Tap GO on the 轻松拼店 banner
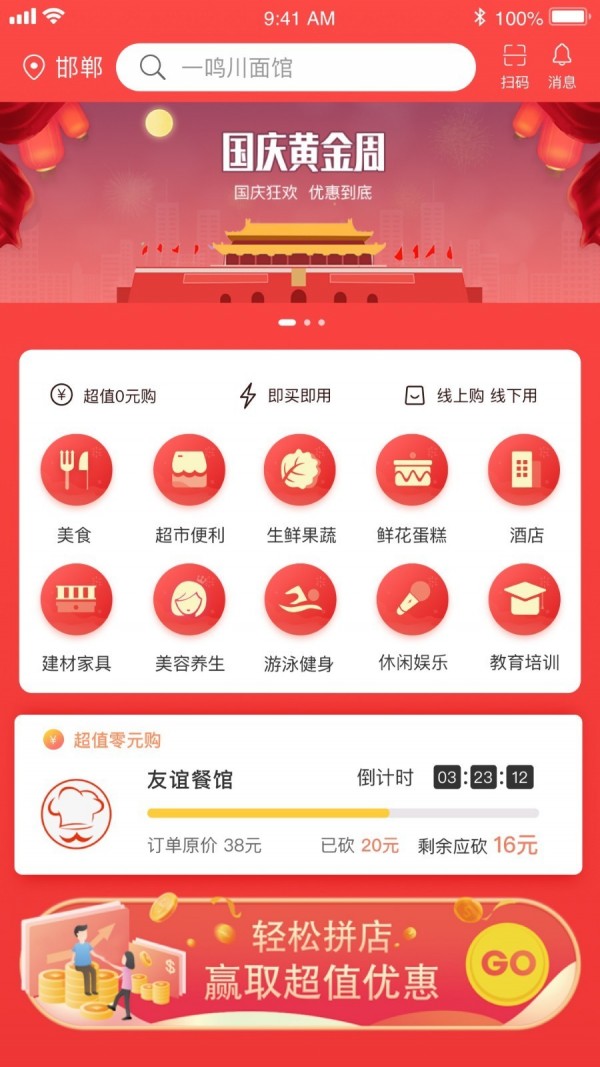The width and height of the screenshot is (600, 1067). pos(508,963)
